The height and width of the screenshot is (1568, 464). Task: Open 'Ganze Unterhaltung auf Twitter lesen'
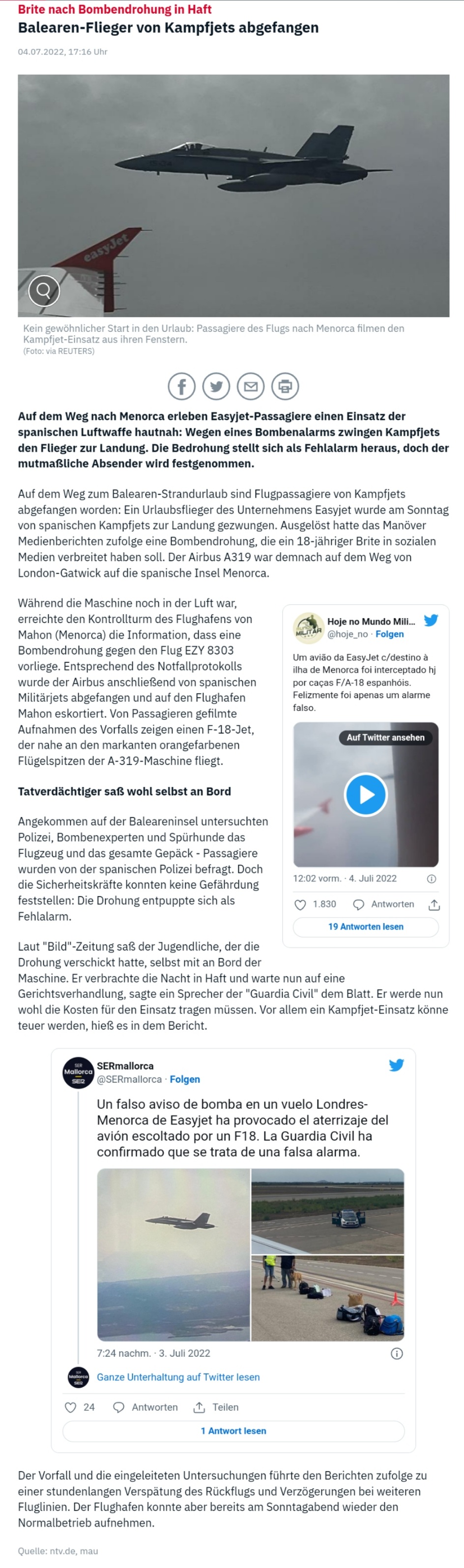pos(178,1377)
